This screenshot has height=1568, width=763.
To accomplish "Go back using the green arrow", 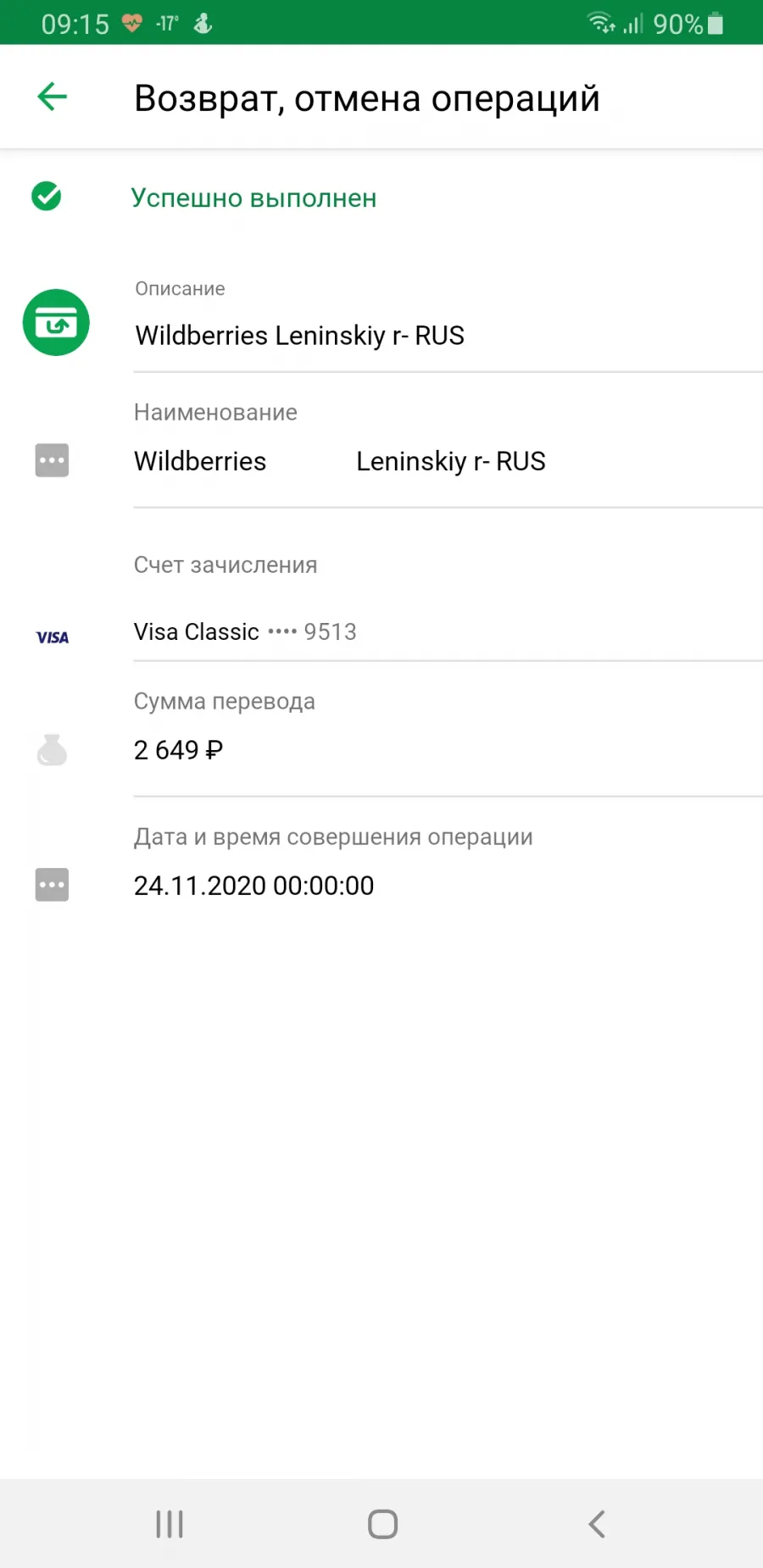I will tap(52, 97).
